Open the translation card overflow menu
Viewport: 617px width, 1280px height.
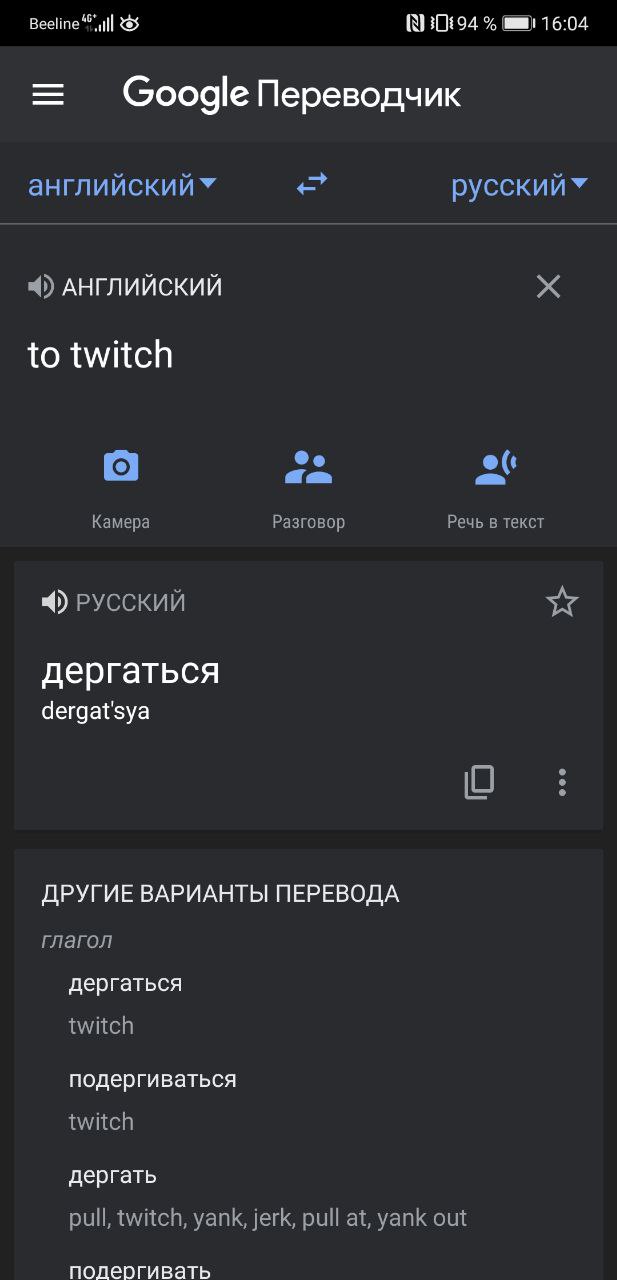[x=562, y=782]
